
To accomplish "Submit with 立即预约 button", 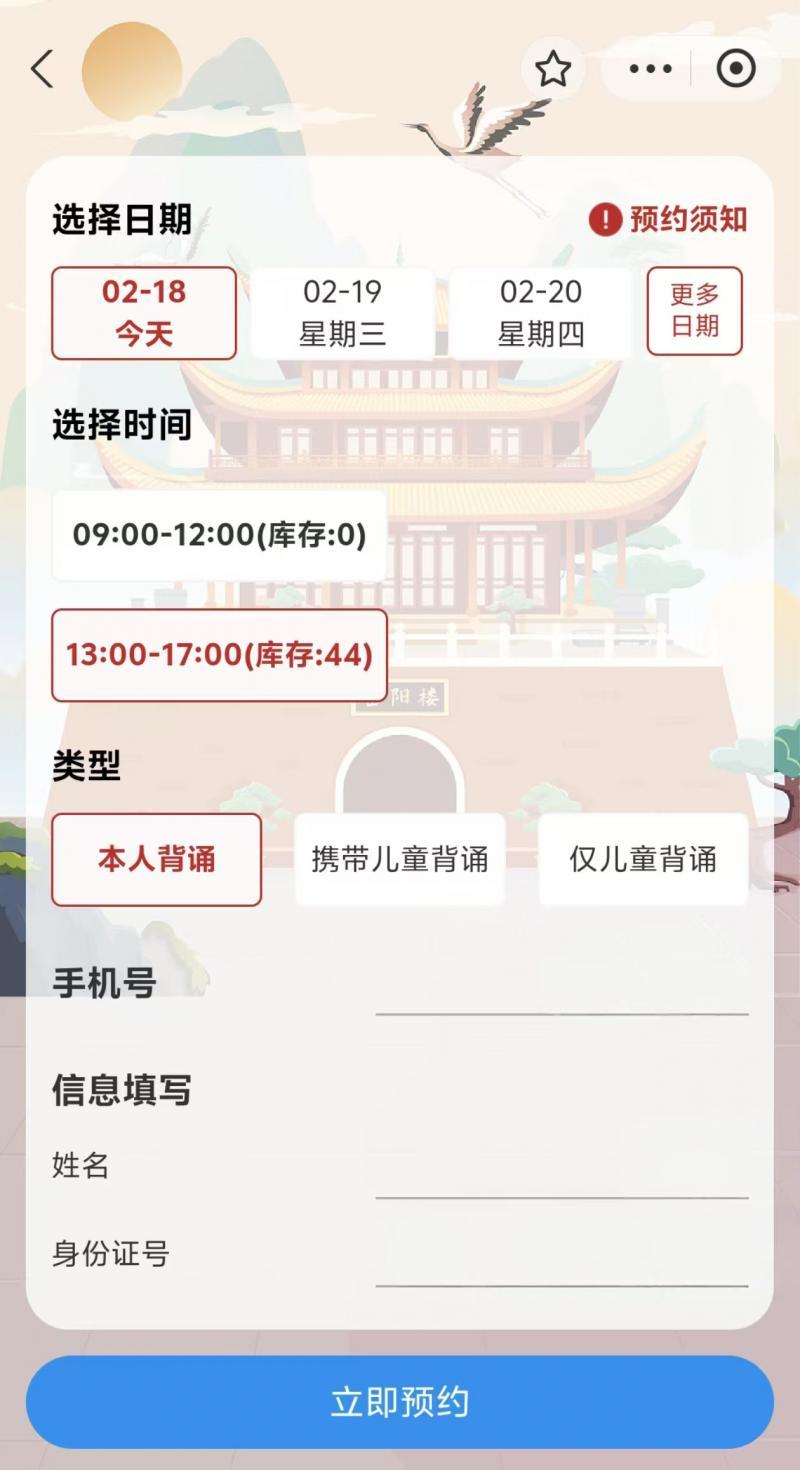I will coord(400,1402).
